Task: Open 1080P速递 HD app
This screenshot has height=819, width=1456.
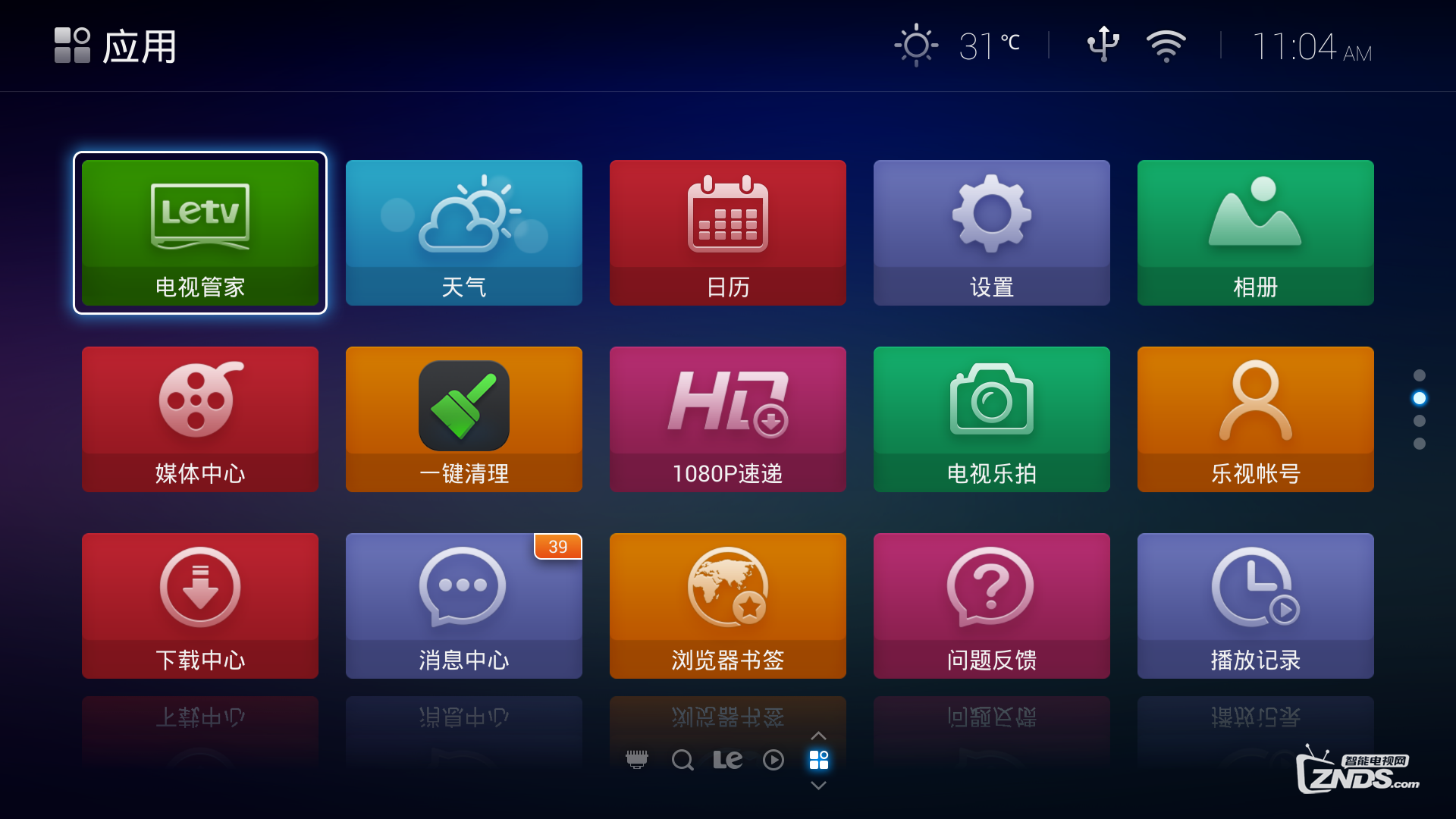Action: [x=728, y=419]
